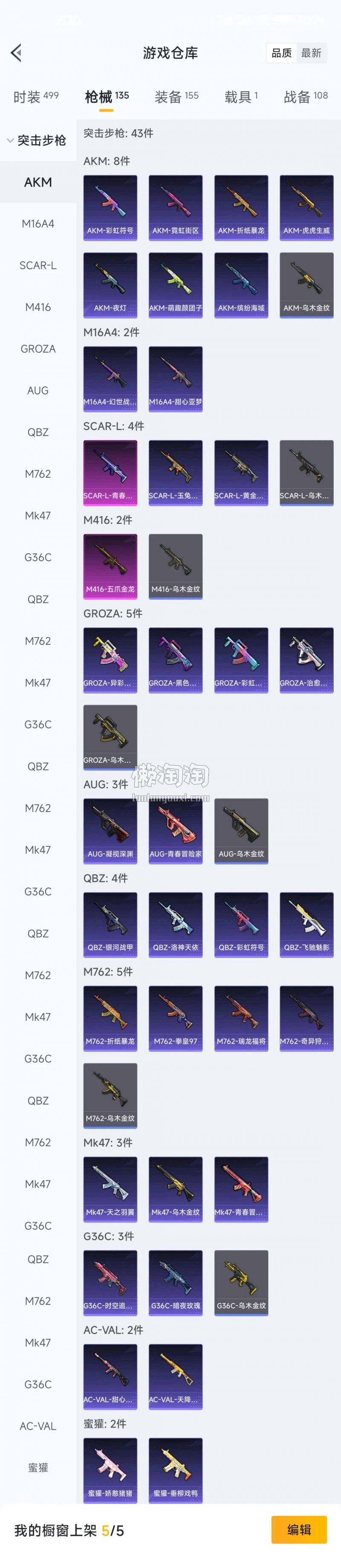Screen dimensions: 341x1568
Task: Open the AKM-虎虎生威 skin
Action: coord(306,208)
